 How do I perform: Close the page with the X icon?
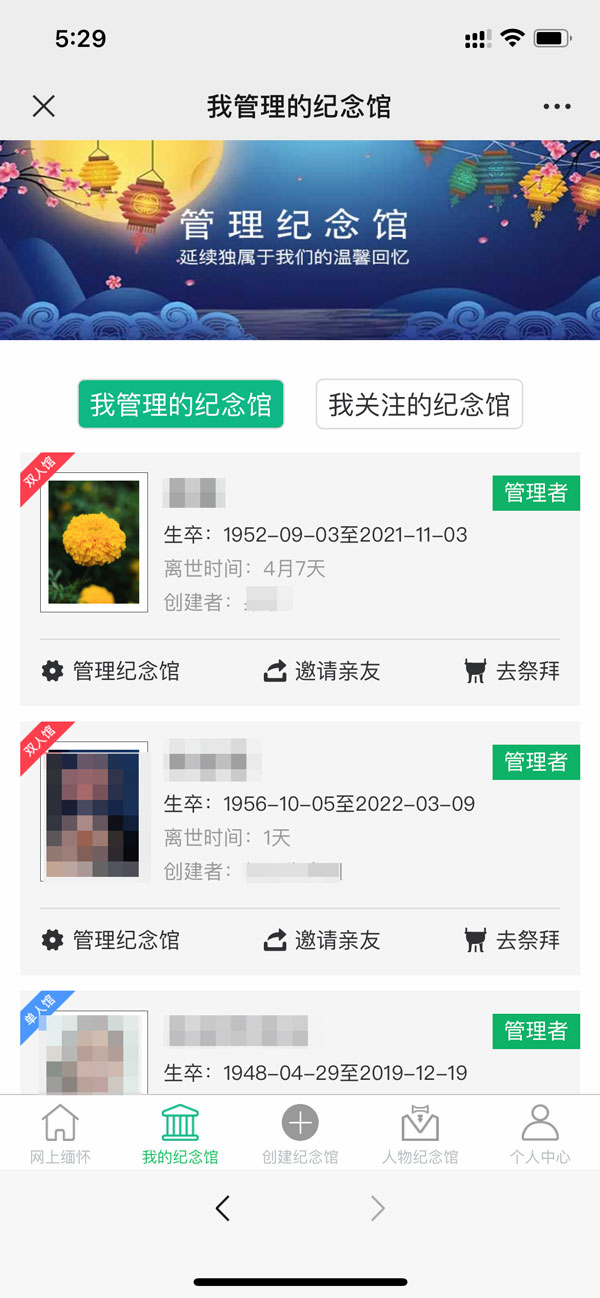pyautogui.click(x=44, y=106)
